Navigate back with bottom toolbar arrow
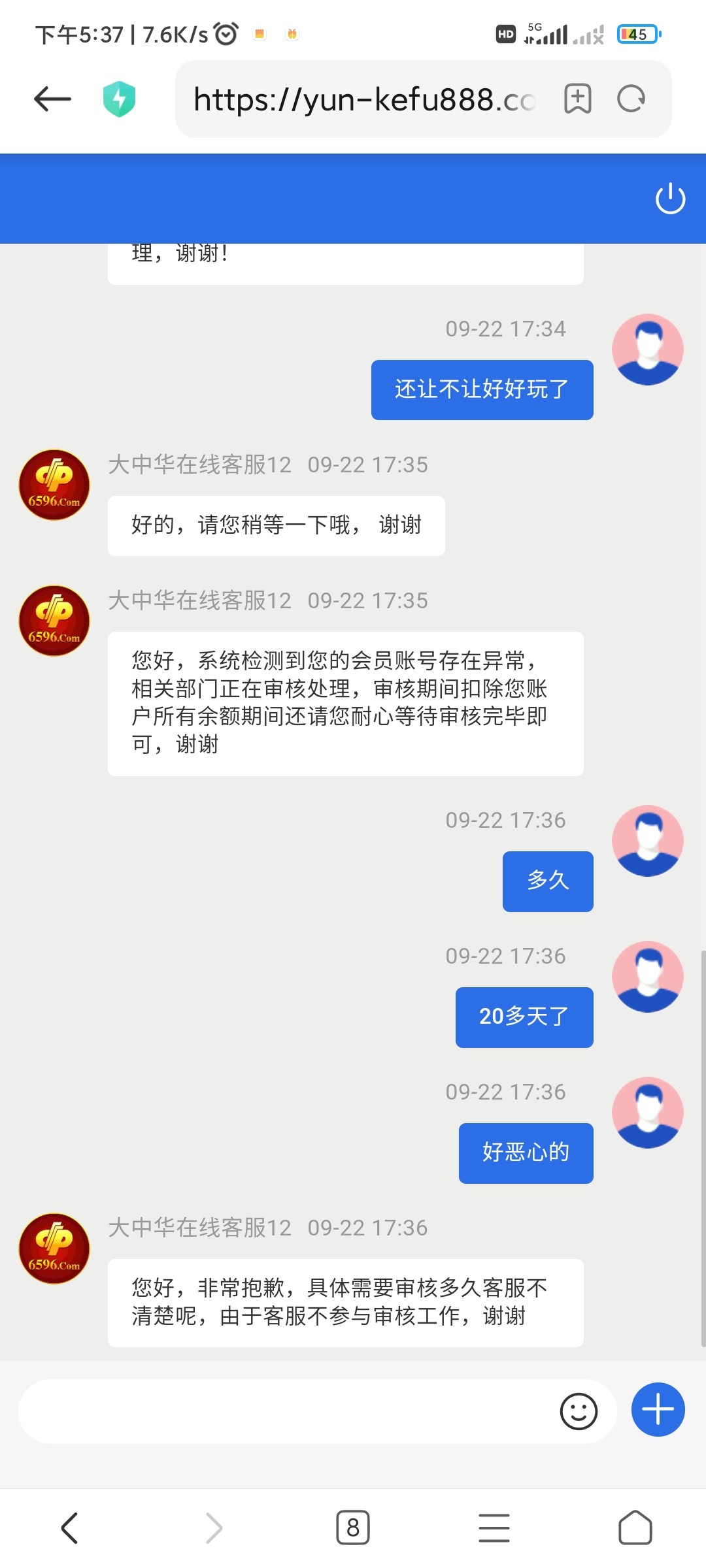The image size is (706, 1568). coord(69,1528)
